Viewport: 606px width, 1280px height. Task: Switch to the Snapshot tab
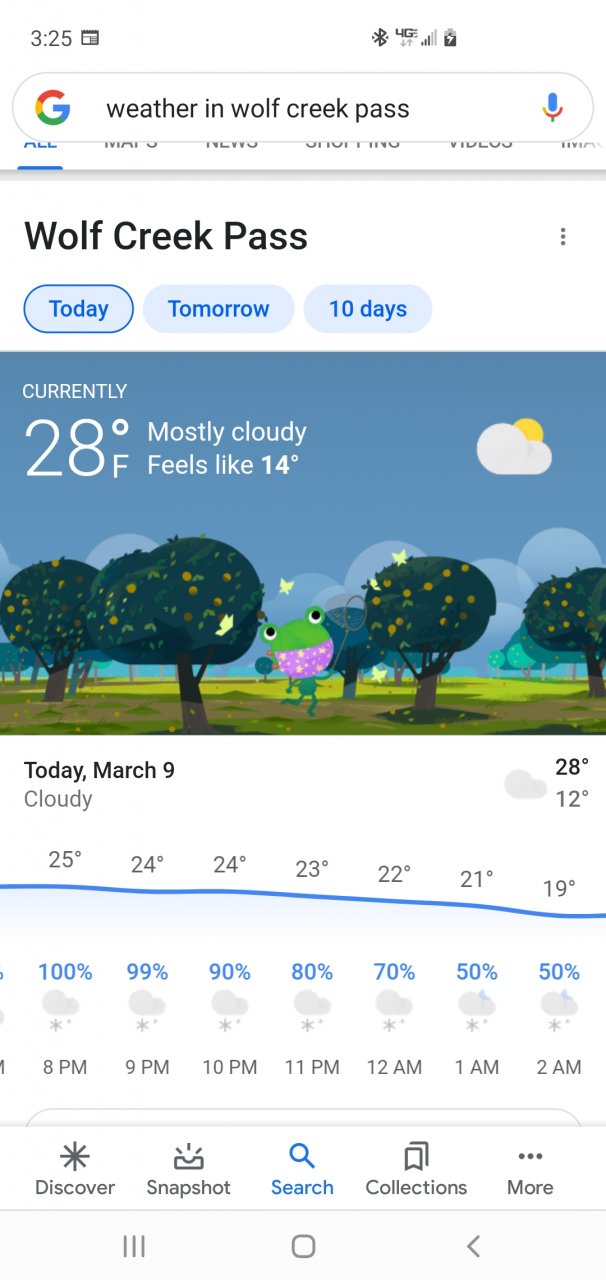coord(188,1170)
